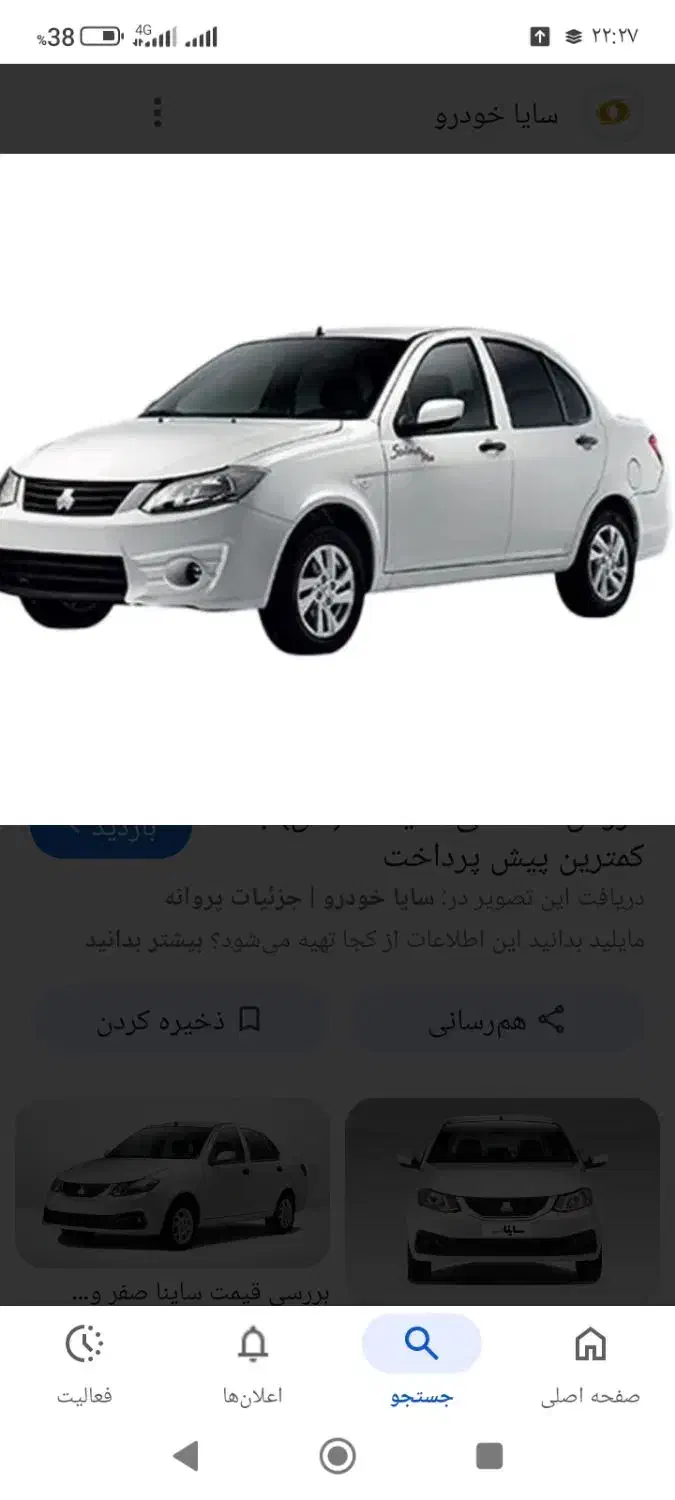
Task: Open the three-dot overflow menu
Action: pos(157,112)
